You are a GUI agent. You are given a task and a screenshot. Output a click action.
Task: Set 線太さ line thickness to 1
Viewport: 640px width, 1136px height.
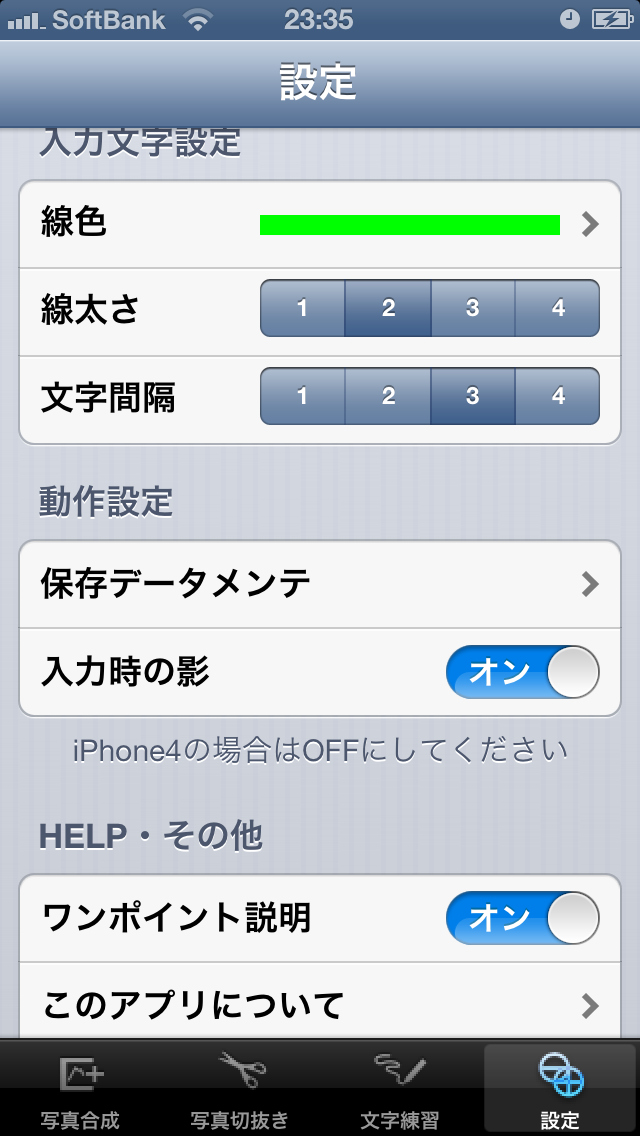click(x=302, y=308)
